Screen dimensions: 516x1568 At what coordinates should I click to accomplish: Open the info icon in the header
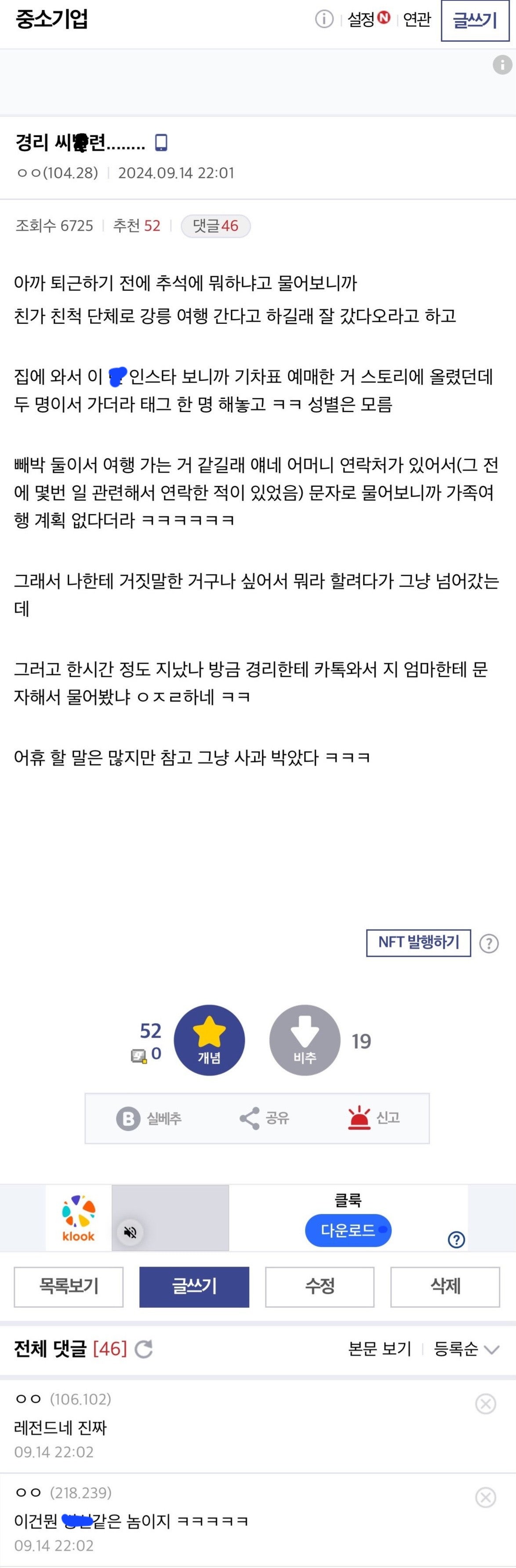point(324,19)
